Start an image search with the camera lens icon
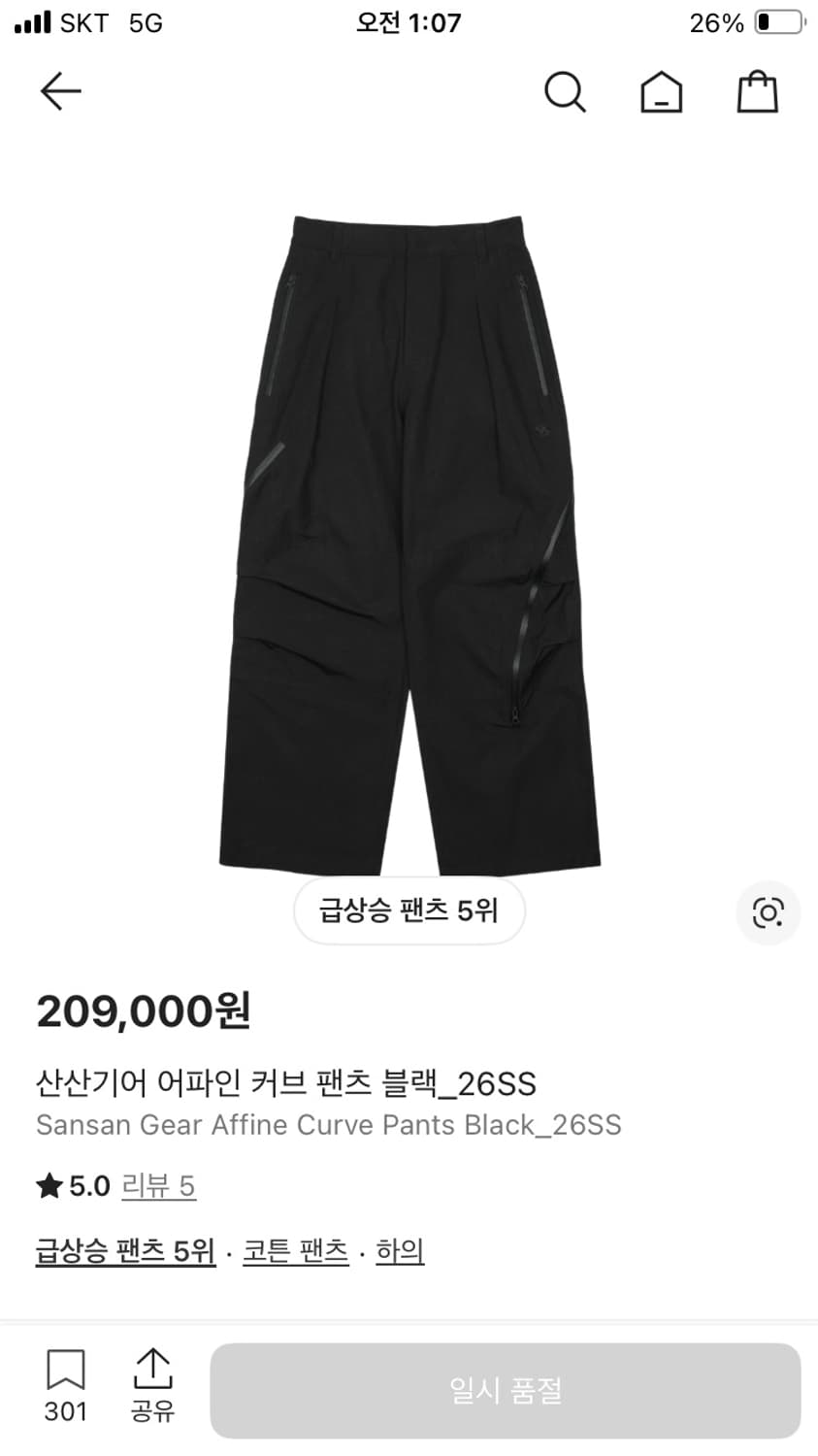Image resolution: width=818 pixels, height=1456 pixels. point(768,912)
